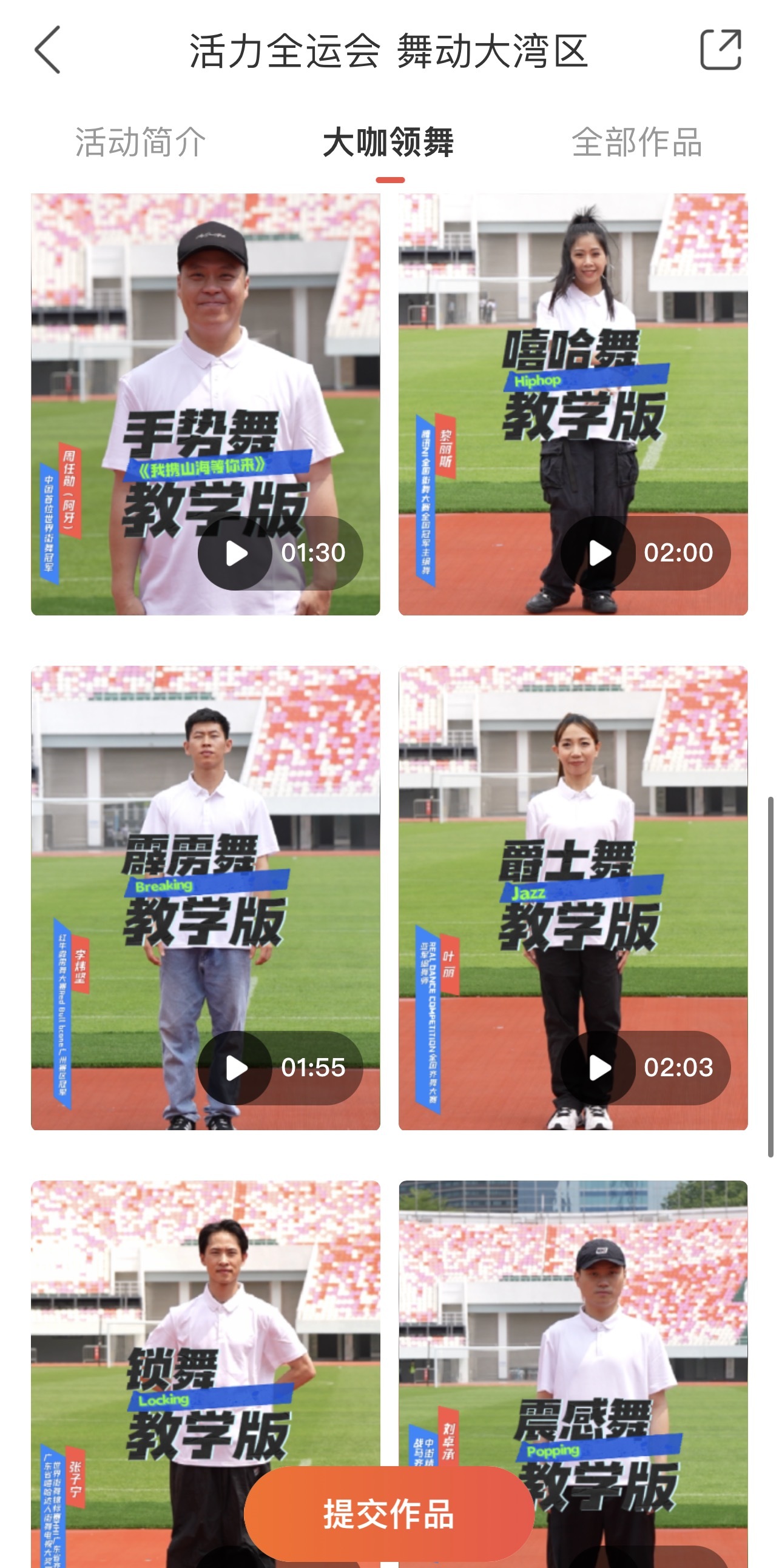
Task: Tap 提交作品 to submit your work
Action: [388, 1515]
